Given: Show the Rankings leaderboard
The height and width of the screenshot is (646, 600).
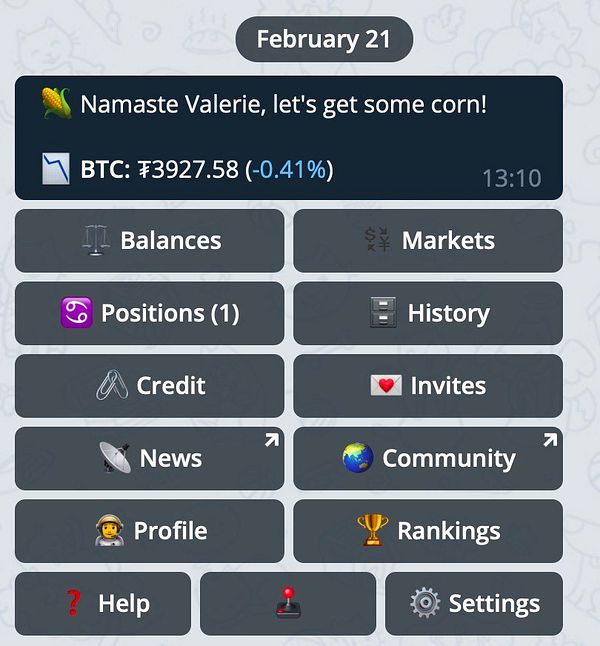Looking at the screenshot, I should [428, 531].
